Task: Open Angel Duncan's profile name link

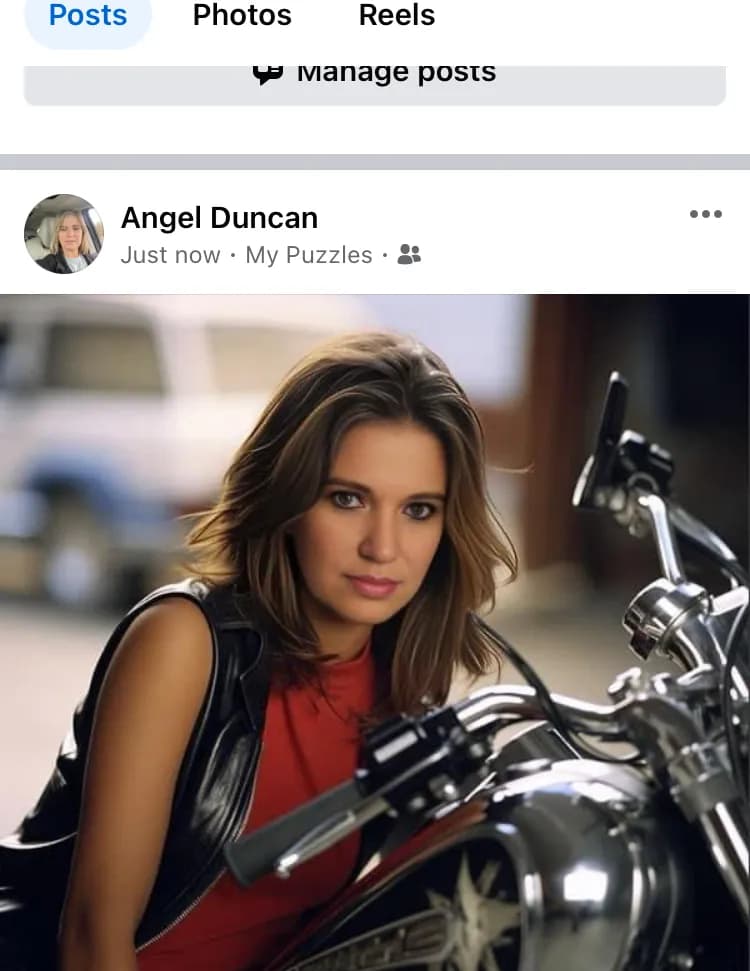Action: point(219,218)
